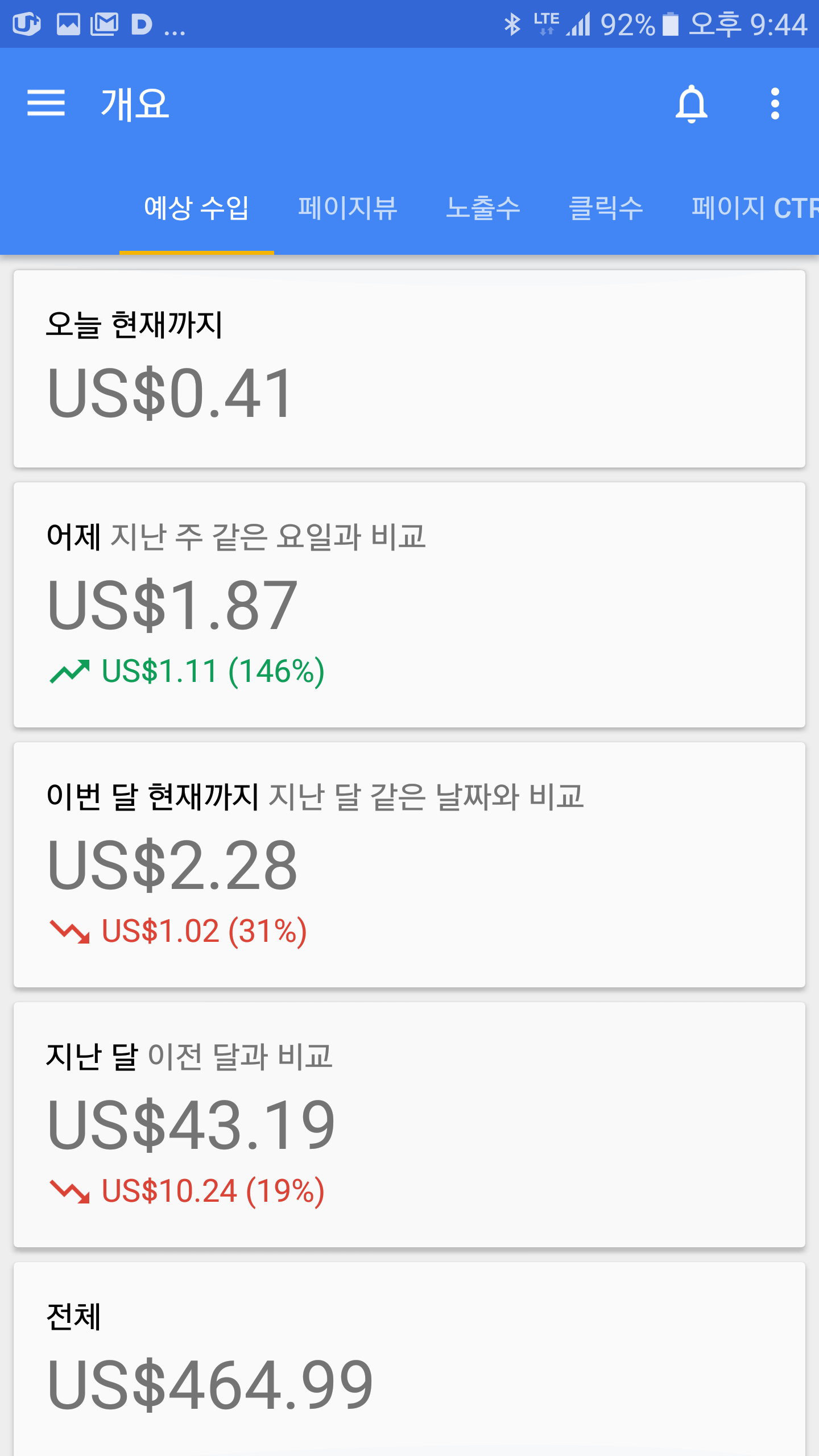View the 이번 달 현재까지 earnings card
This screenshot has width=819, height=1456.
[409, 864]
